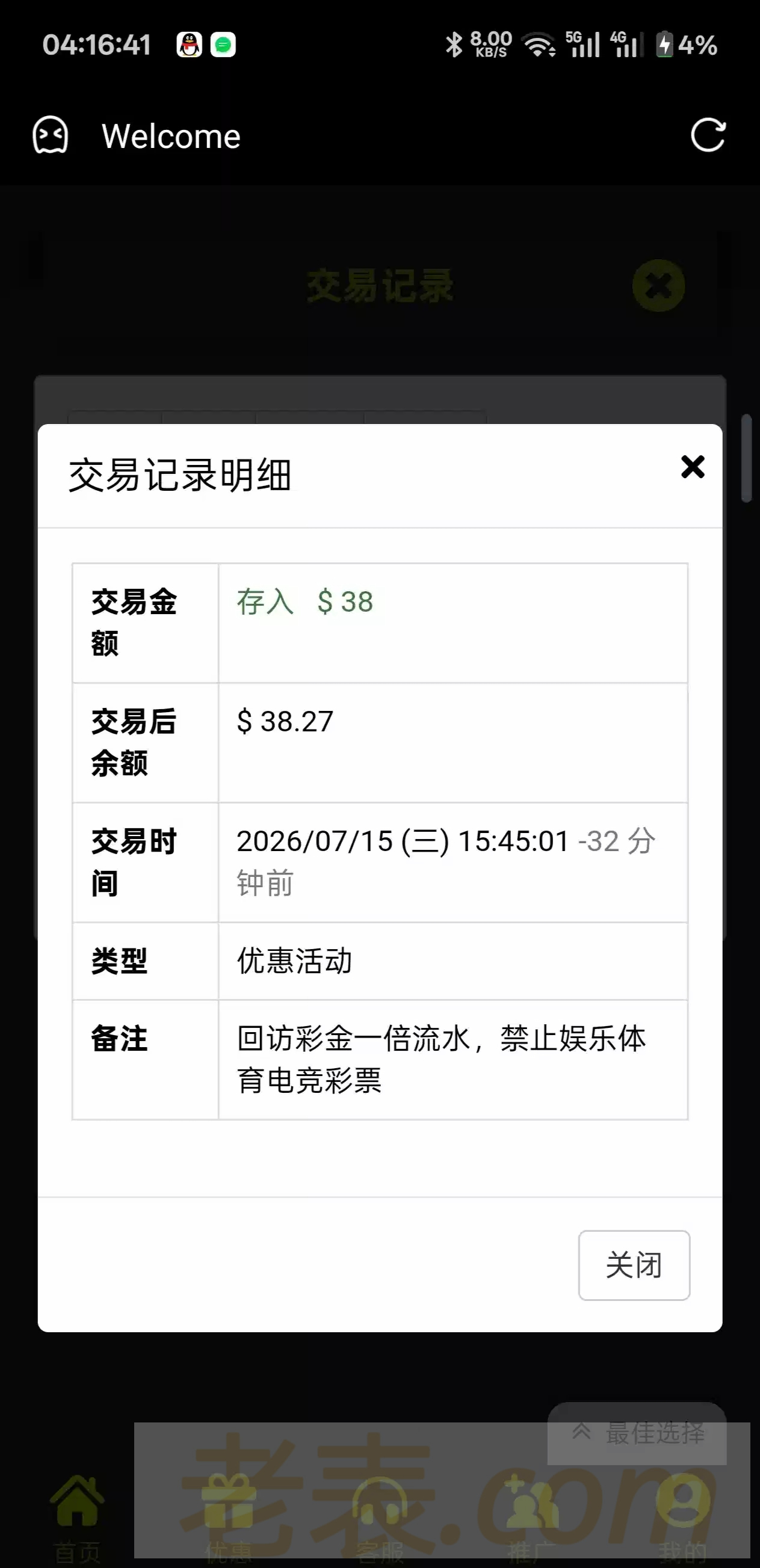Reload the page with the refresh icon
The image size is (760, 1568).
[708, 135]
